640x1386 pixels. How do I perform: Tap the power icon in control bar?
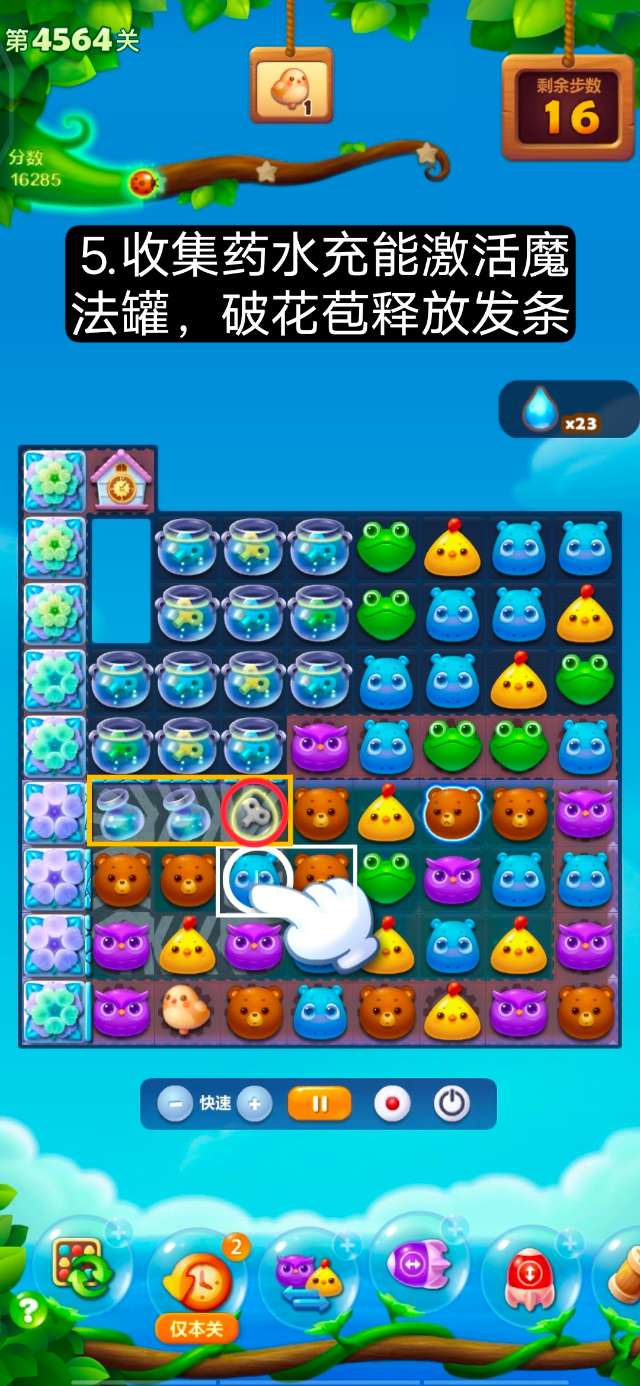coord(452,1104)
